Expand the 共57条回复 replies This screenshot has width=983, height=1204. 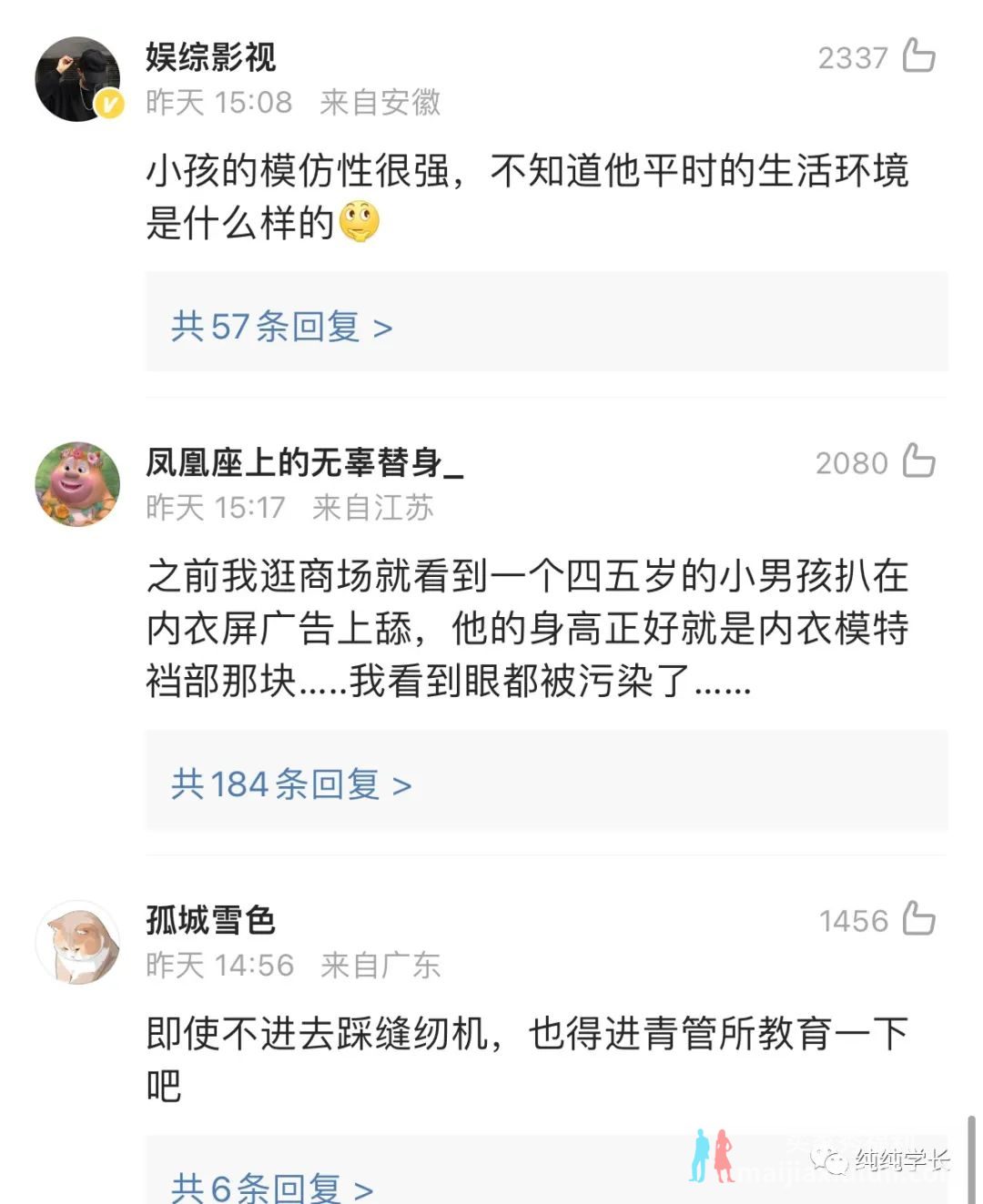click(281, 327)
